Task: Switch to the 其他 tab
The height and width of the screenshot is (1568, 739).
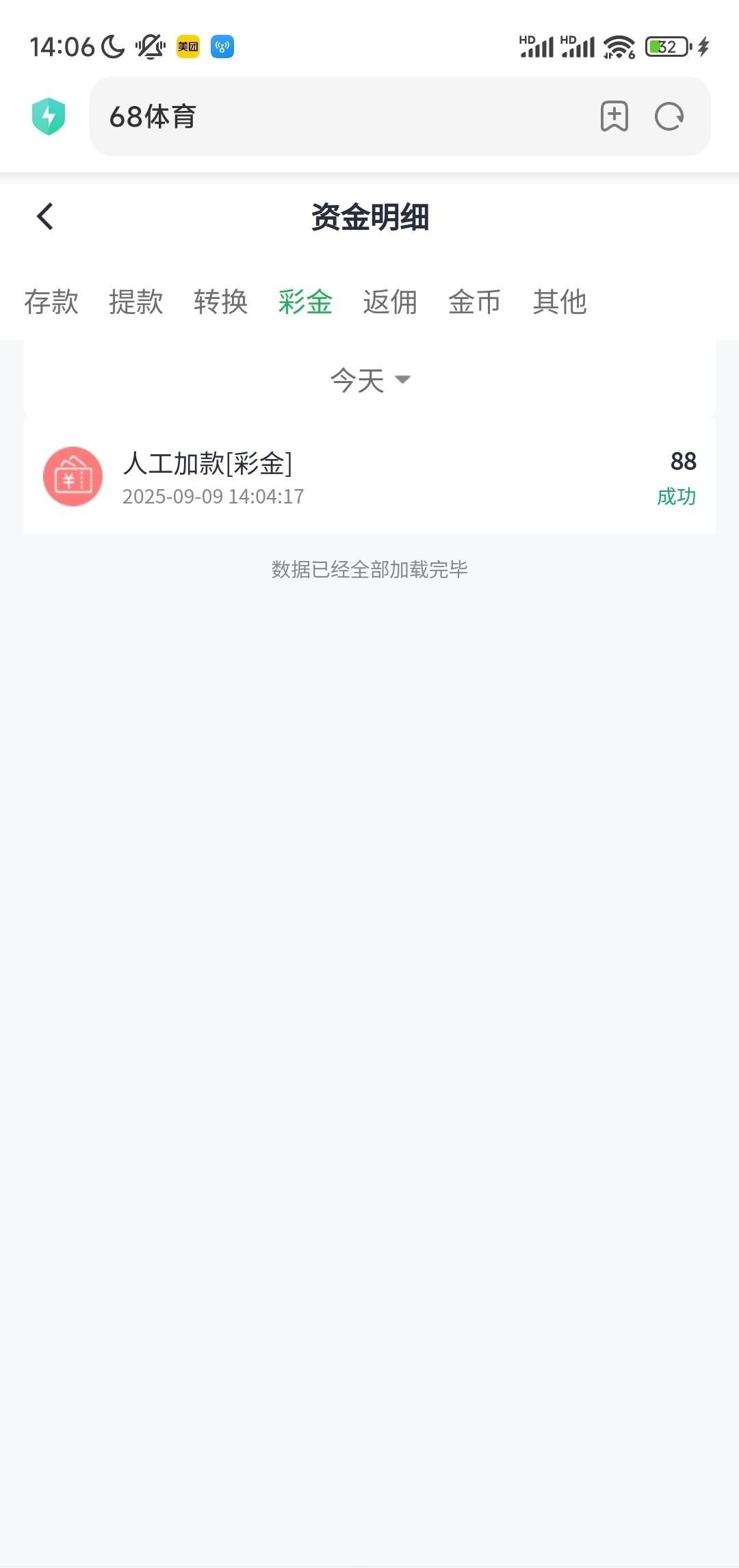Action: click(560, 302)
